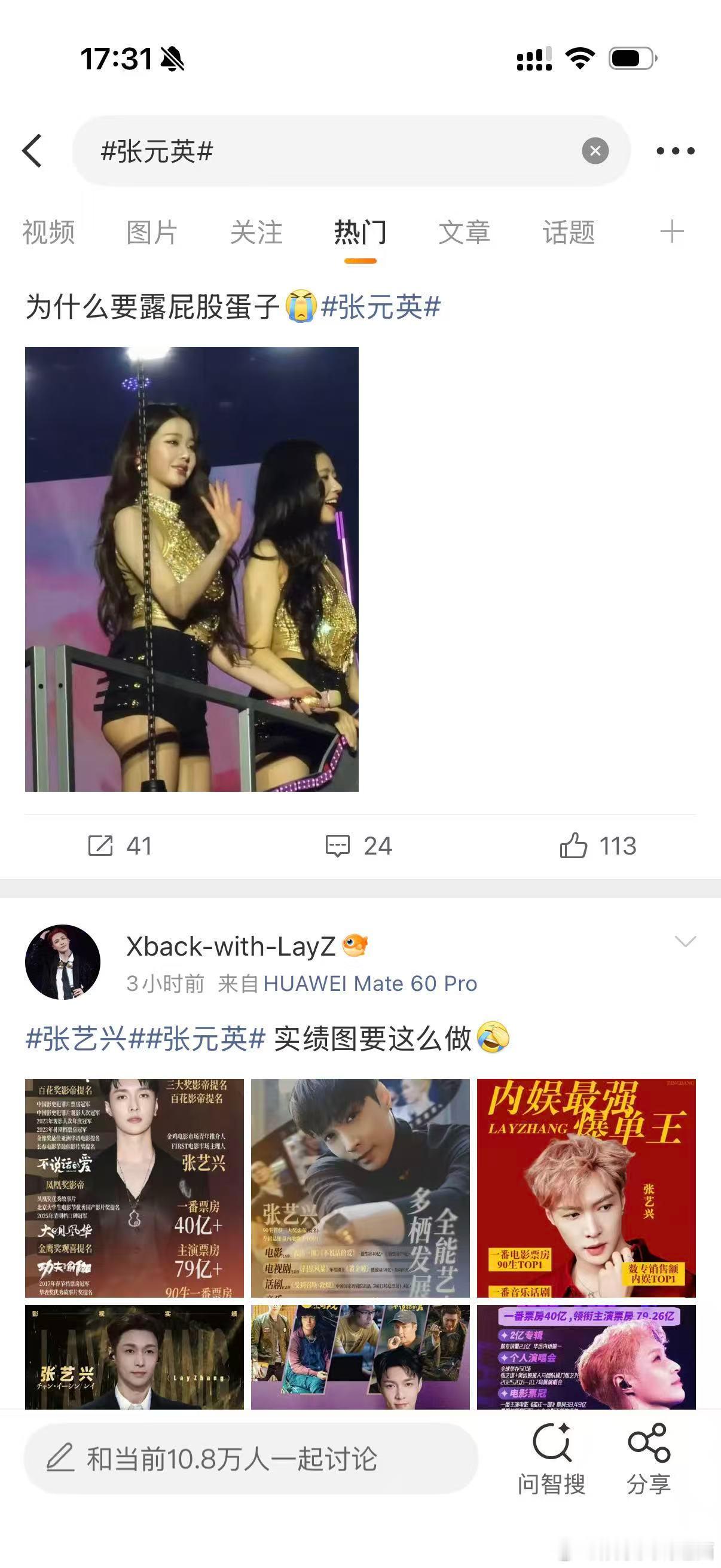Screen dimensions: 721x1568
Task: Switch to the 图片 tab
Action: (x=151, y=233)
